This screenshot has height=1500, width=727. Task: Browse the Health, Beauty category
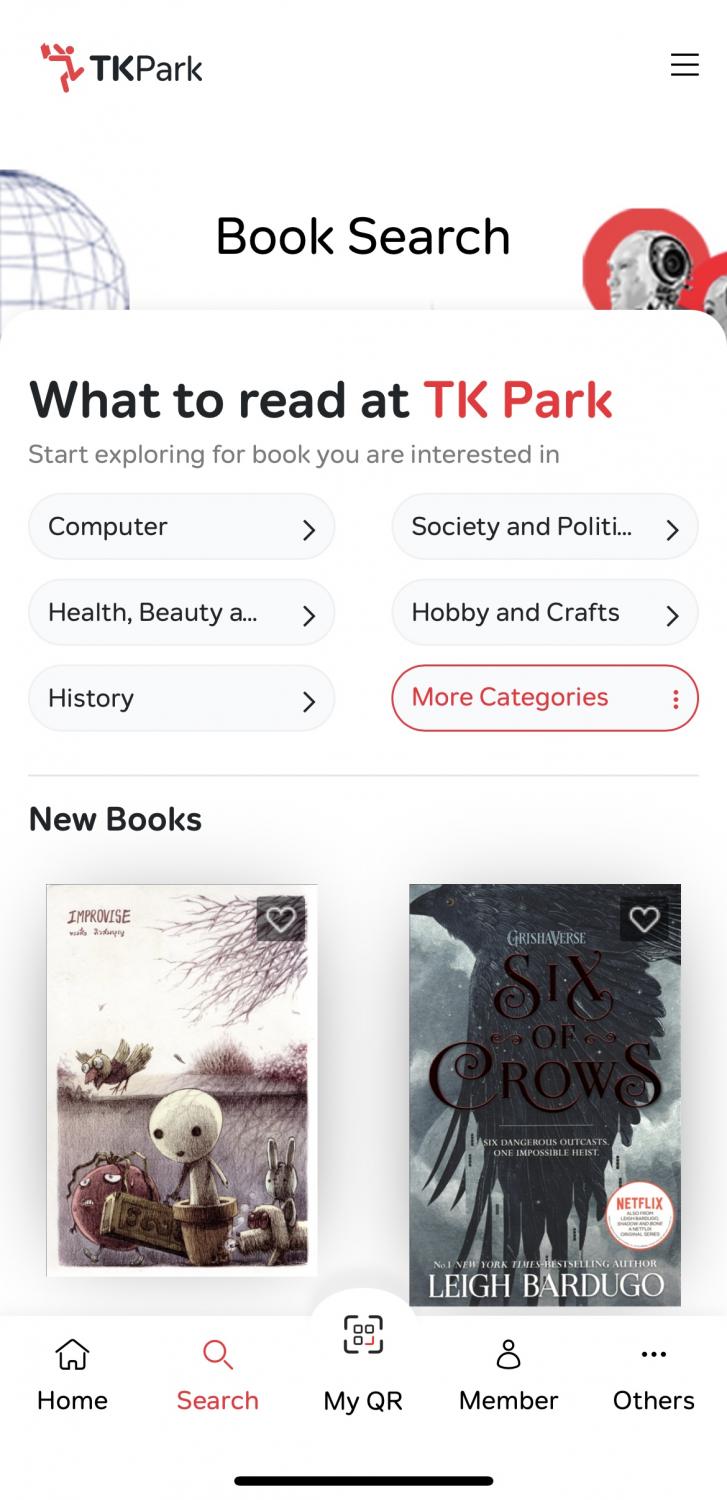(181, 613)
